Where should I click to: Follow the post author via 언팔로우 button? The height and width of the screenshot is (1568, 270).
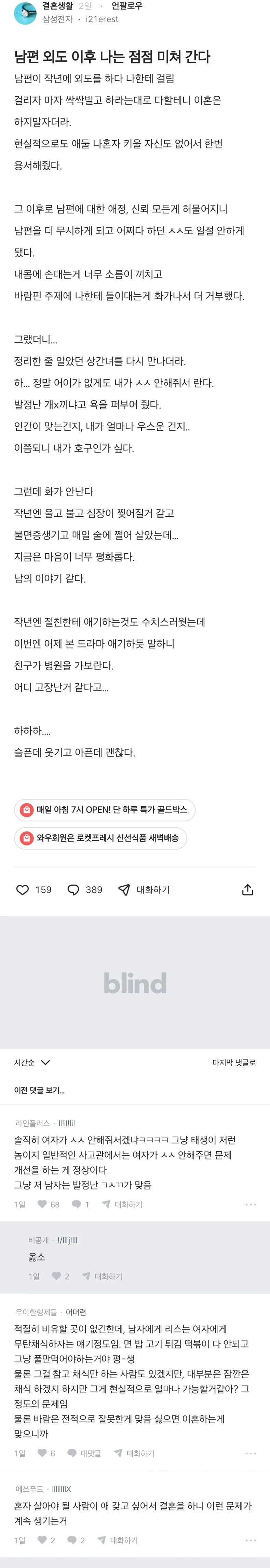click(x=127, y=6)
